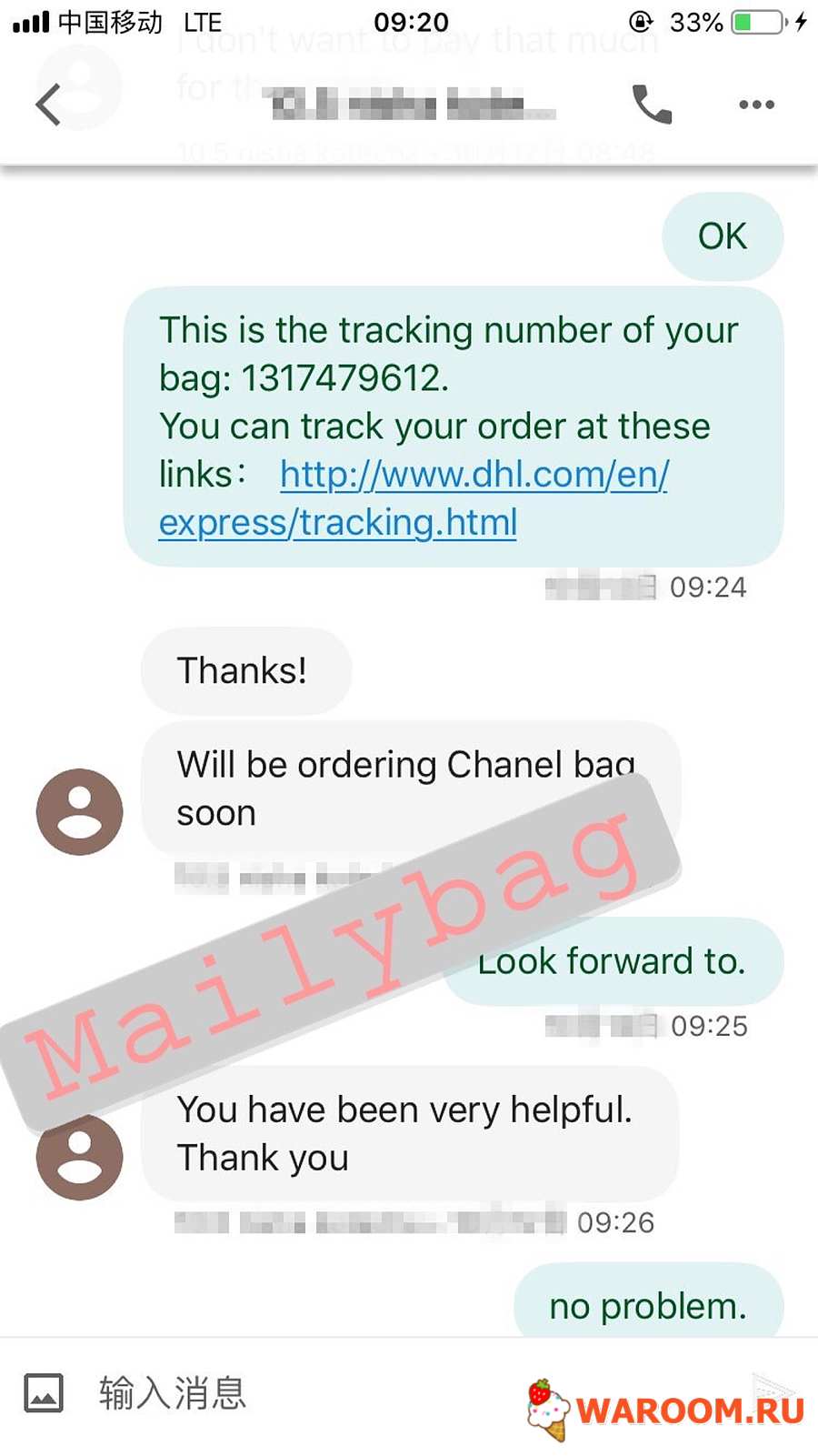Open the three-dot overflow menu

(756, 105)
